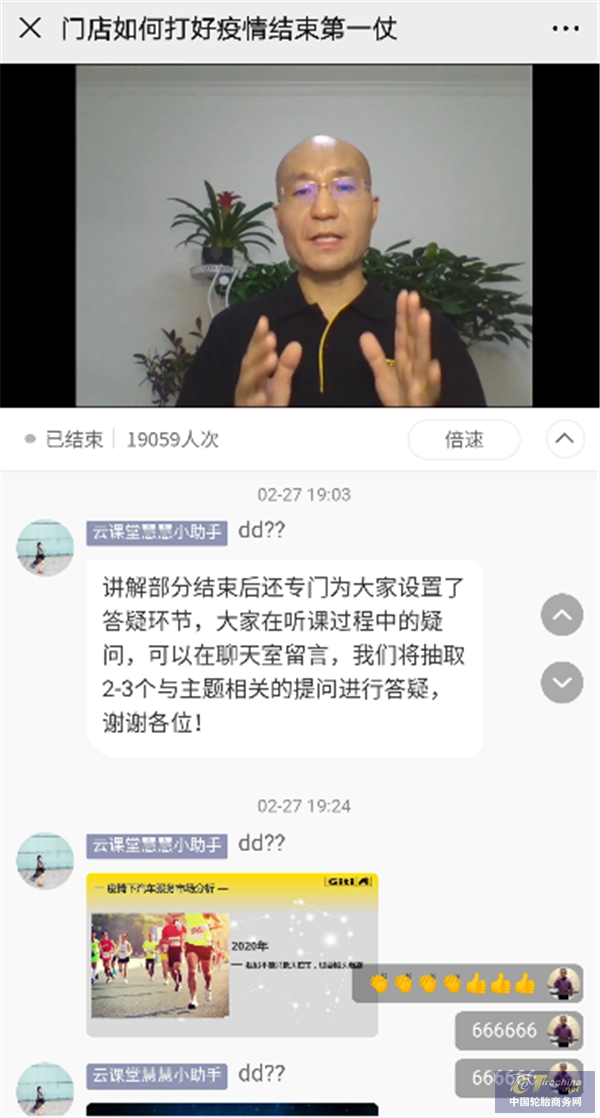
Task: Jump down with the gray down-arrow button
Action: pos(562,682)
